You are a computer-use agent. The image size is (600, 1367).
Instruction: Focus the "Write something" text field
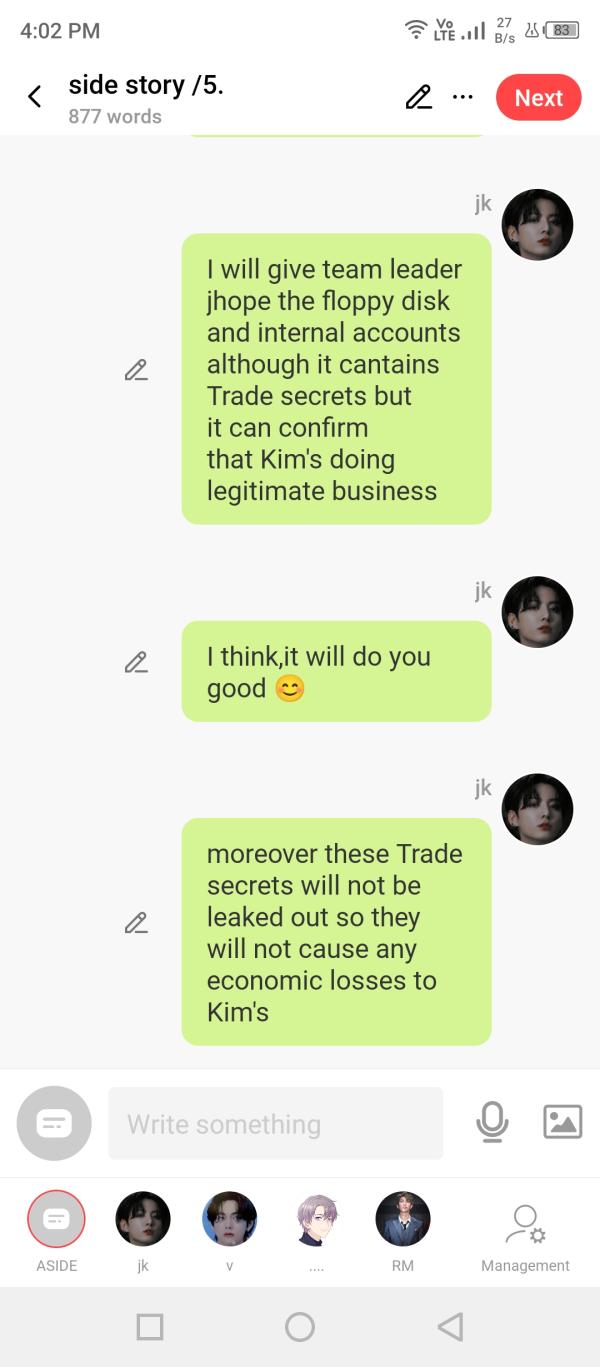275,1124
